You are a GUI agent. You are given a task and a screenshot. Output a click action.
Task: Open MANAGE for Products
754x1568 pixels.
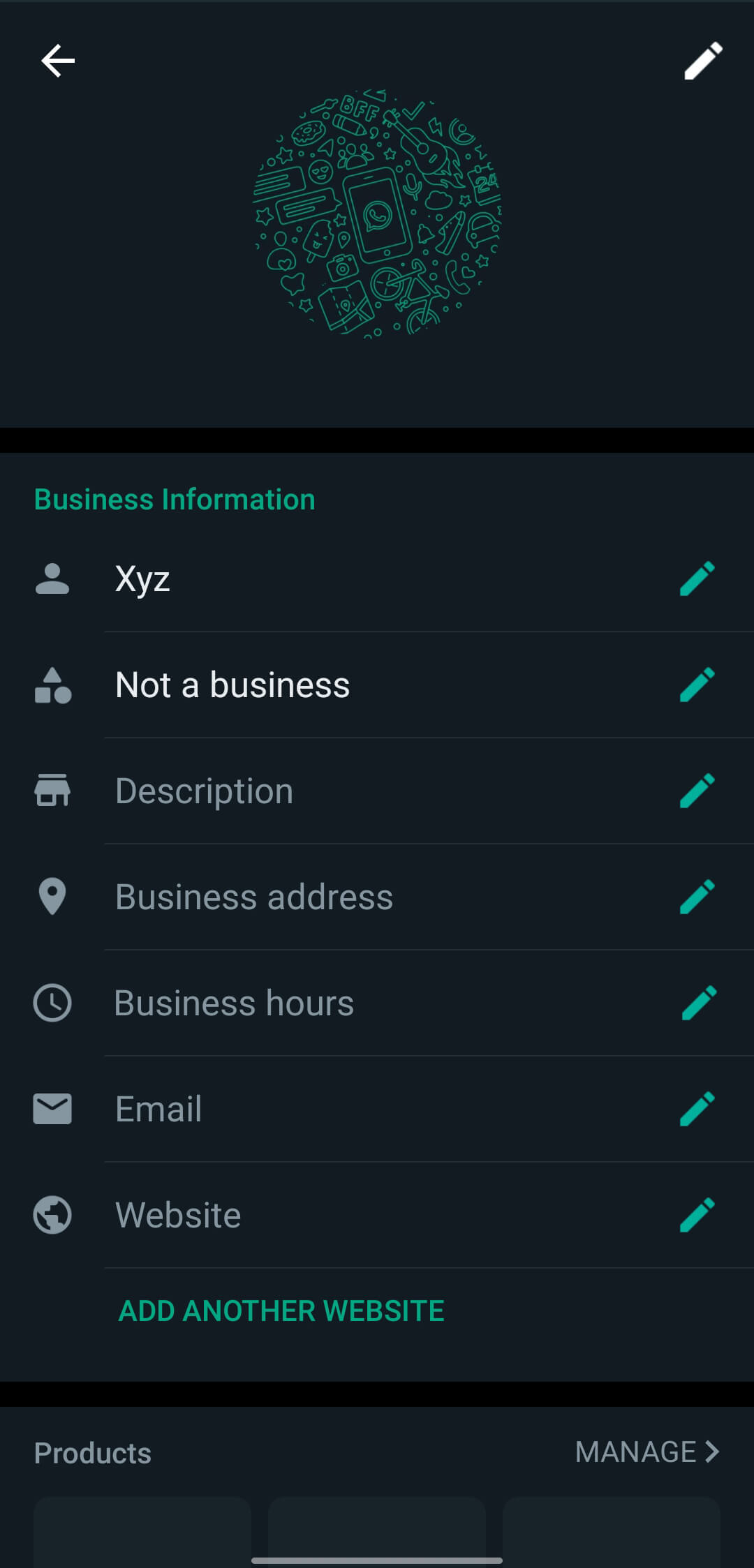(x=647, y=1451)
